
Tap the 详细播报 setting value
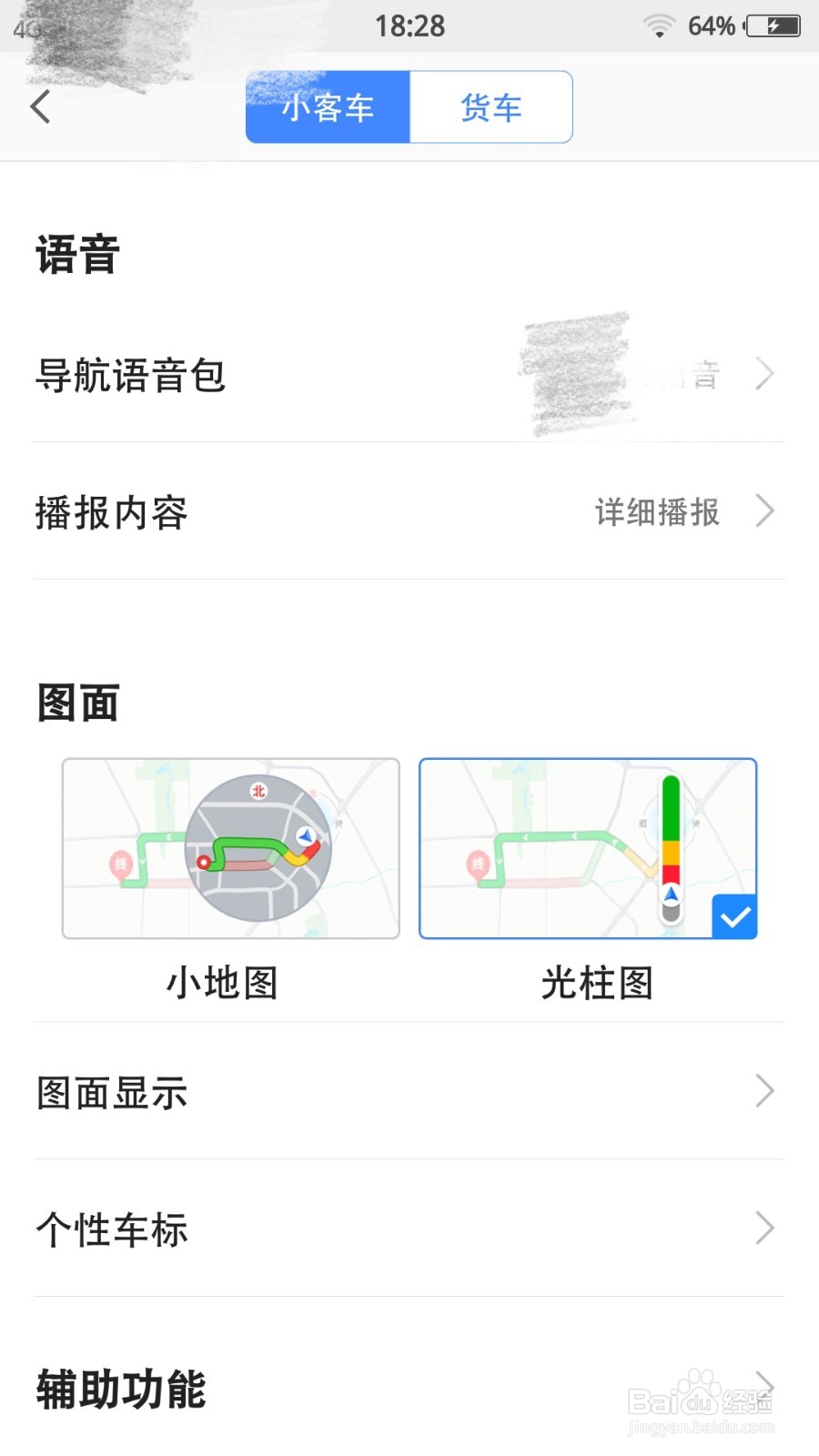click(x=653, y=511)
